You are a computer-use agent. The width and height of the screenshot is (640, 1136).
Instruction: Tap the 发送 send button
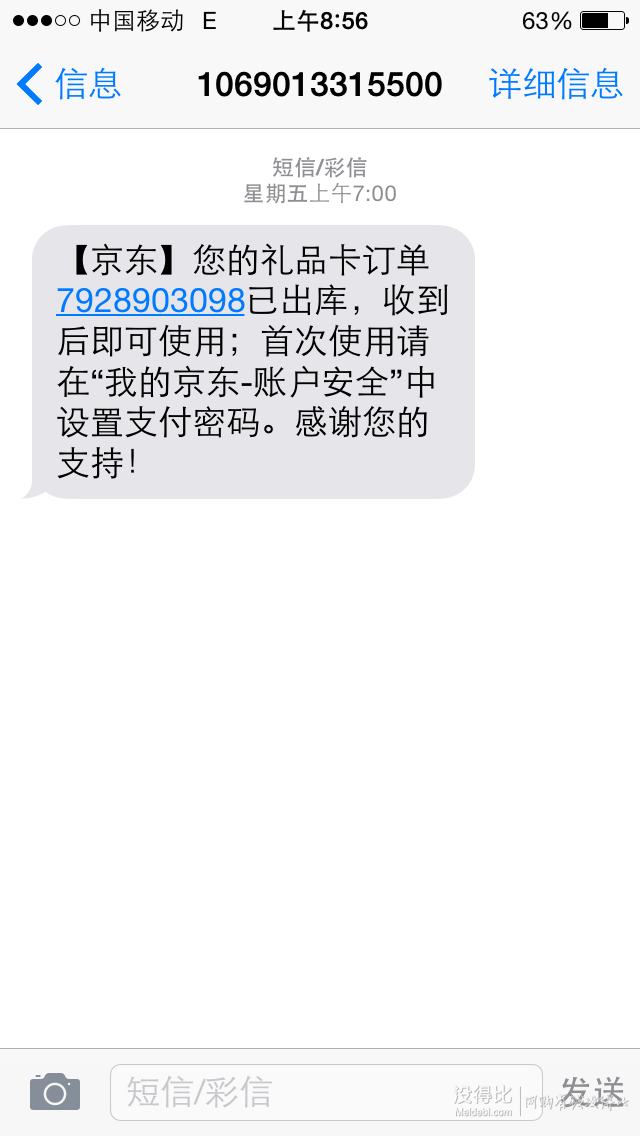coord(593,1091)
